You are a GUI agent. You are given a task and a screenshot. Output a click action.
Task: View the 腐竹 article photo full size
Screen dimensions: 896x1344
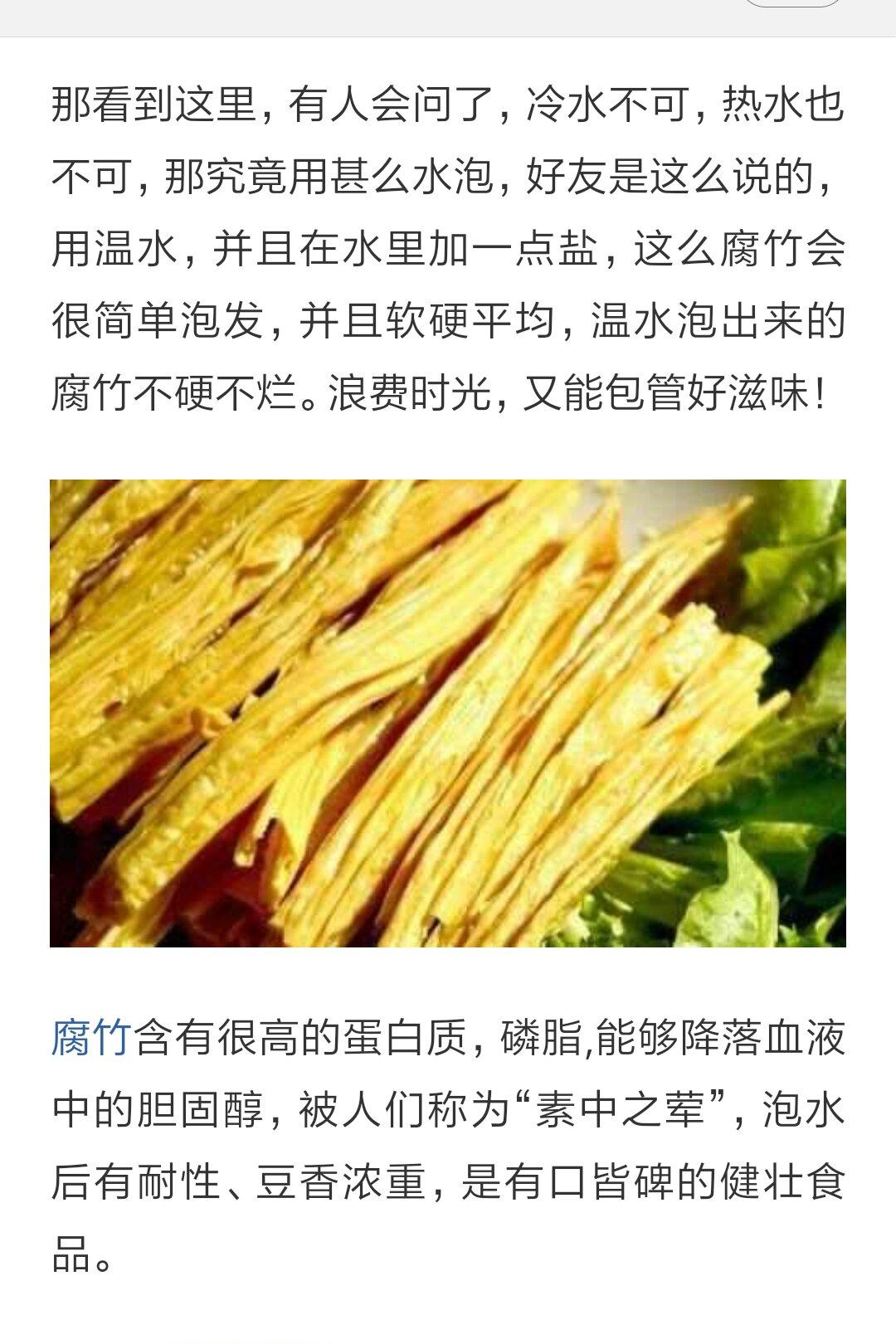point(448,713)
